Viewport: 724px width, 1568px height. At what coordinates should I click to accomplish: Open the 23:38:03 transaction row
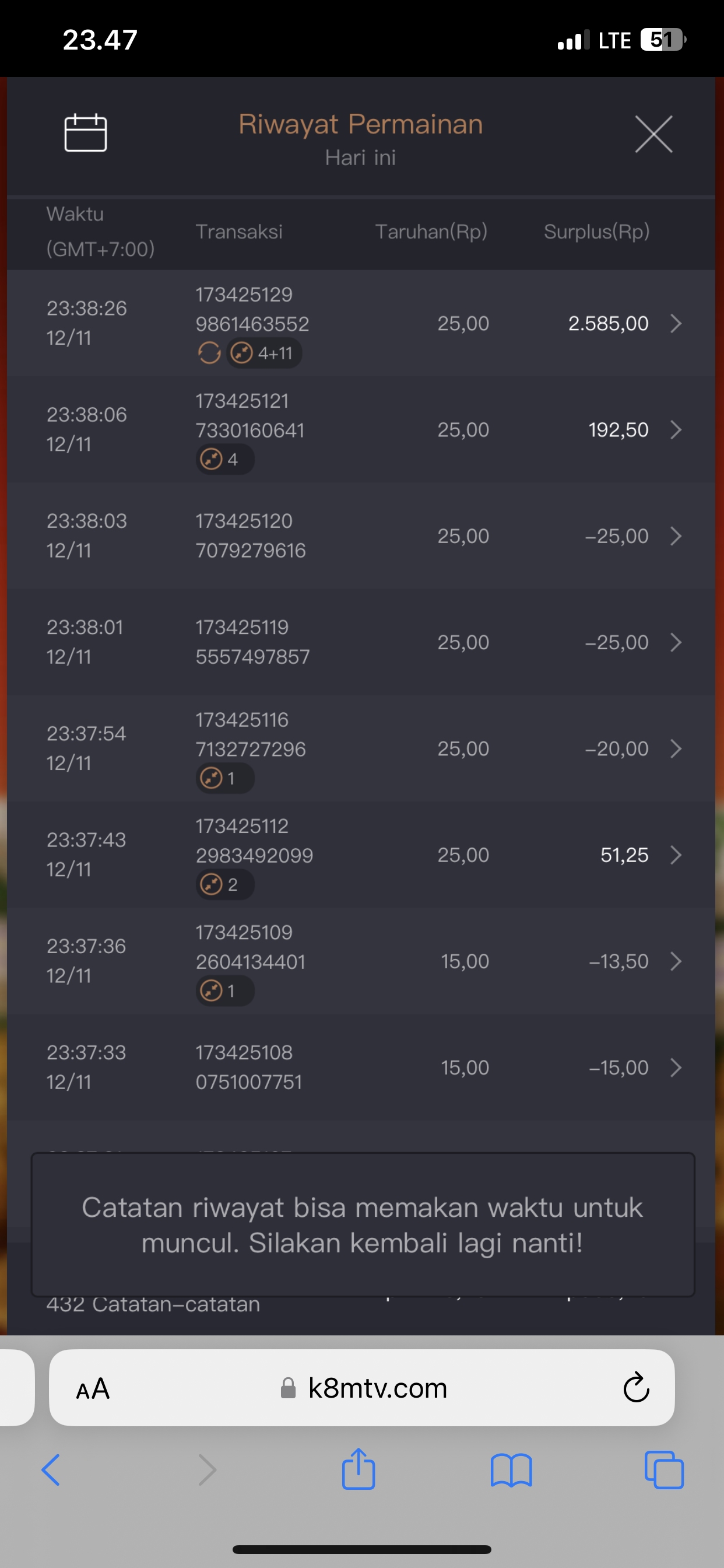point(676,536)
